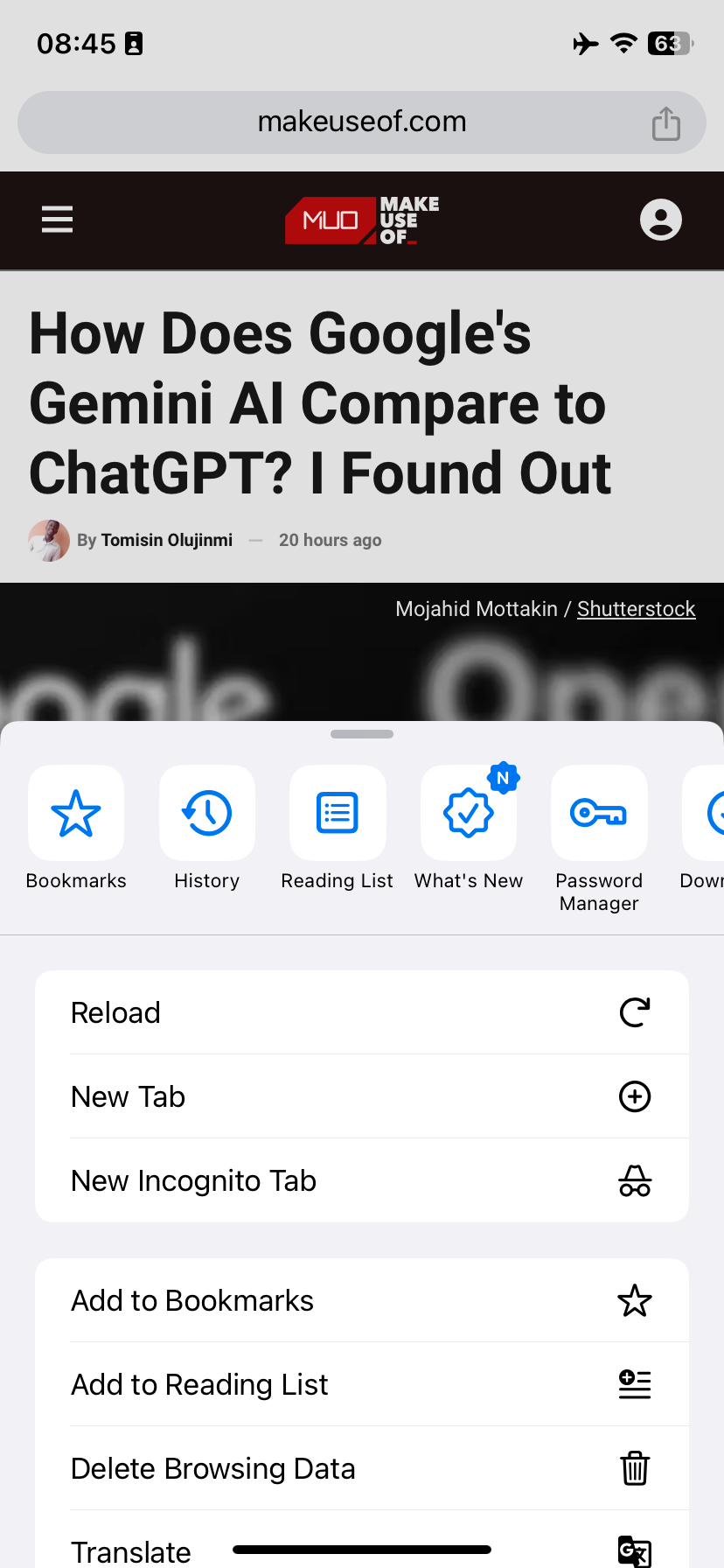Open the MakeUseOf hamburger menu
The height and width of the screenshot is (1568, 724).
click(57, 220)
